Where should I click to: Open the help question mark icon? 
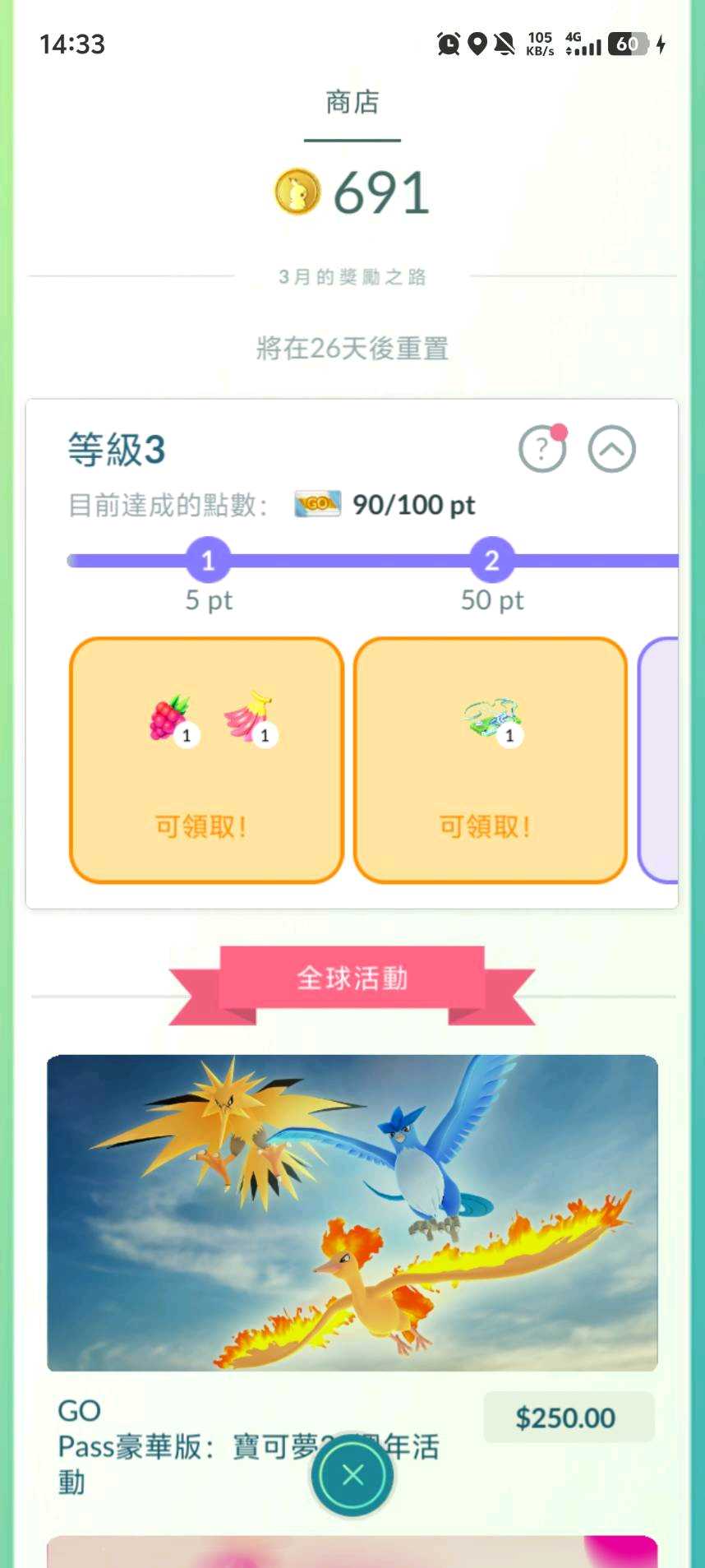point(542,449)
